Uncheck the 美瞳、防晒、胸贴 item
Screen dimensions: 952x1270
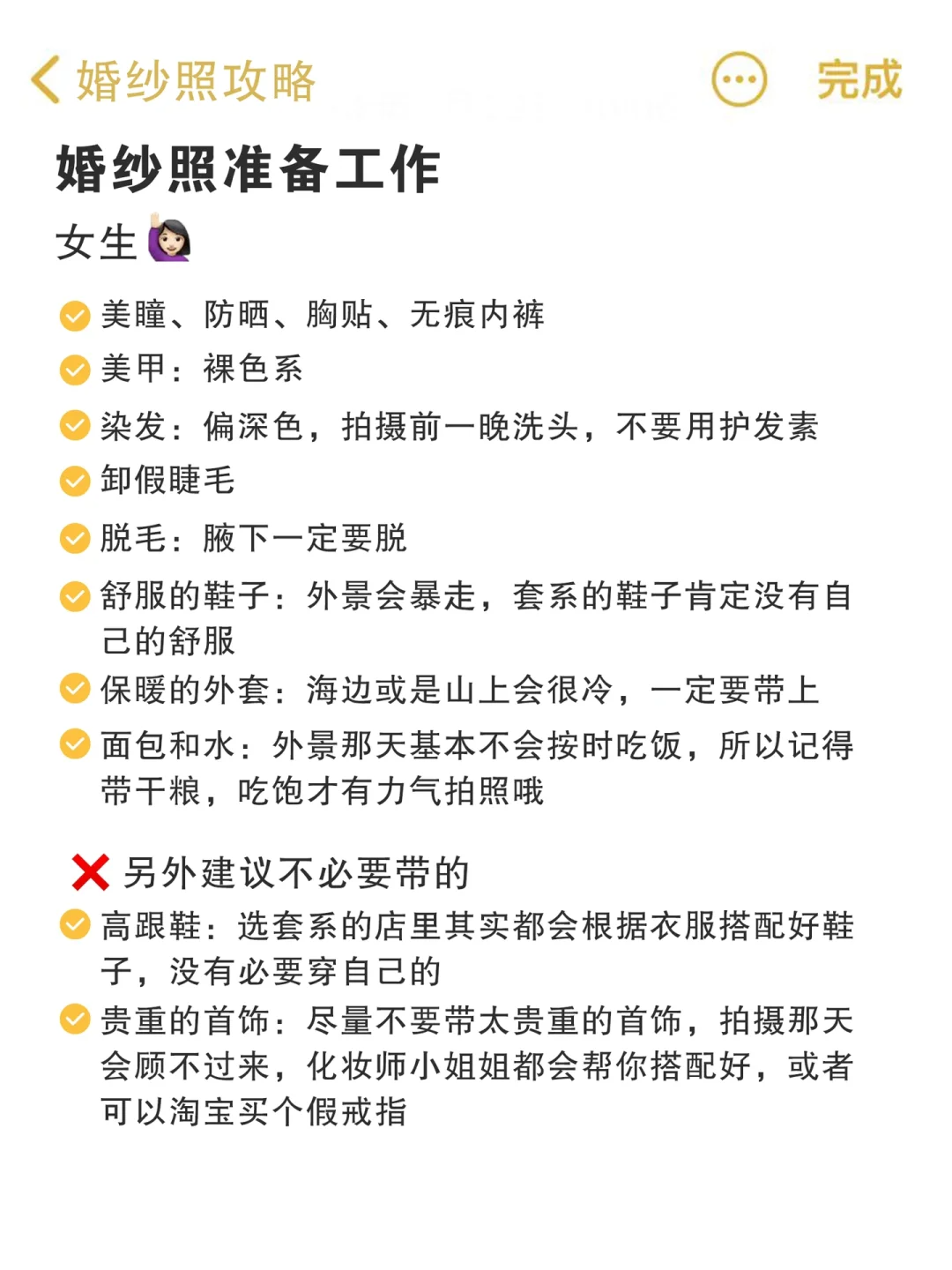point(75,316)
